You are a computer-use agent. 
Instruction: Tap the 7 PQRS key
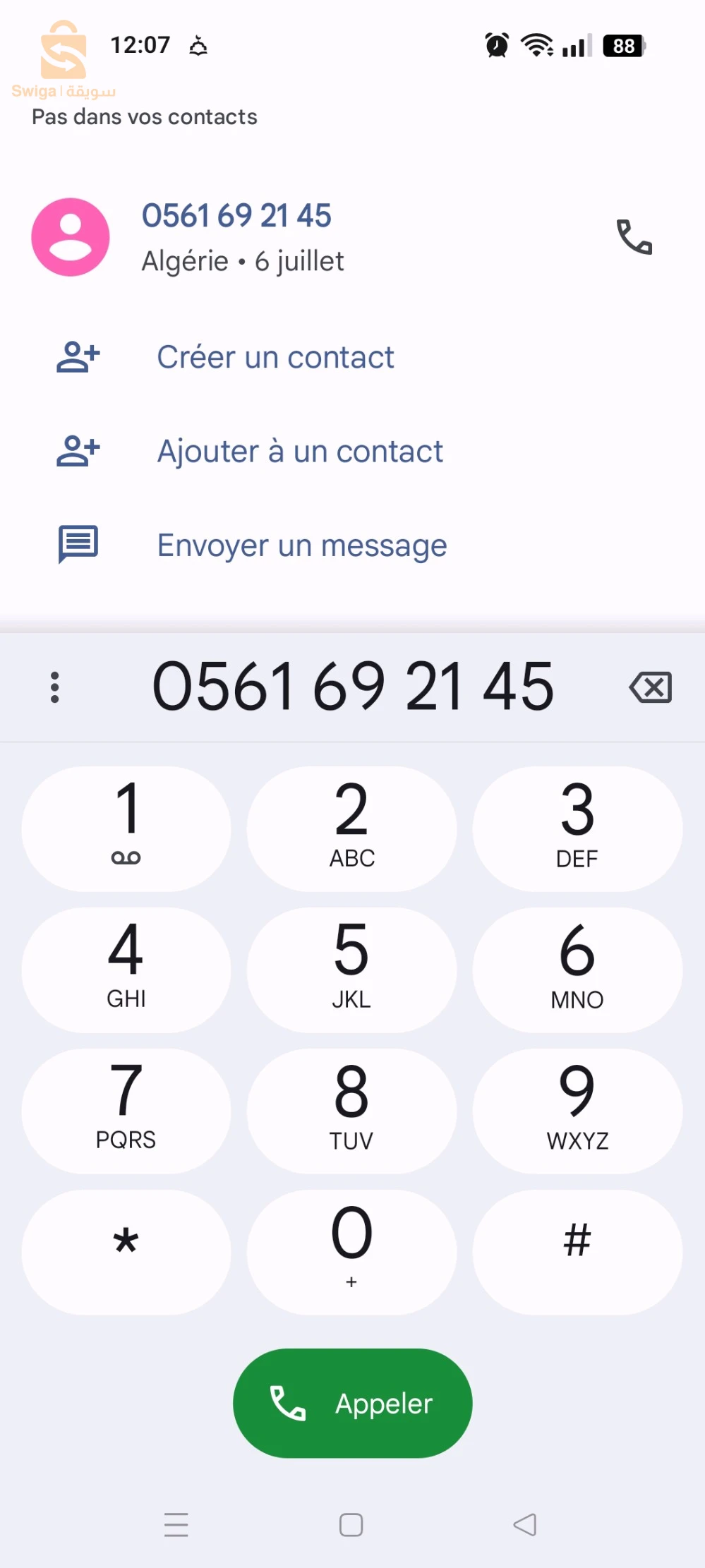pyautogui.click(x=126, y=1111)
